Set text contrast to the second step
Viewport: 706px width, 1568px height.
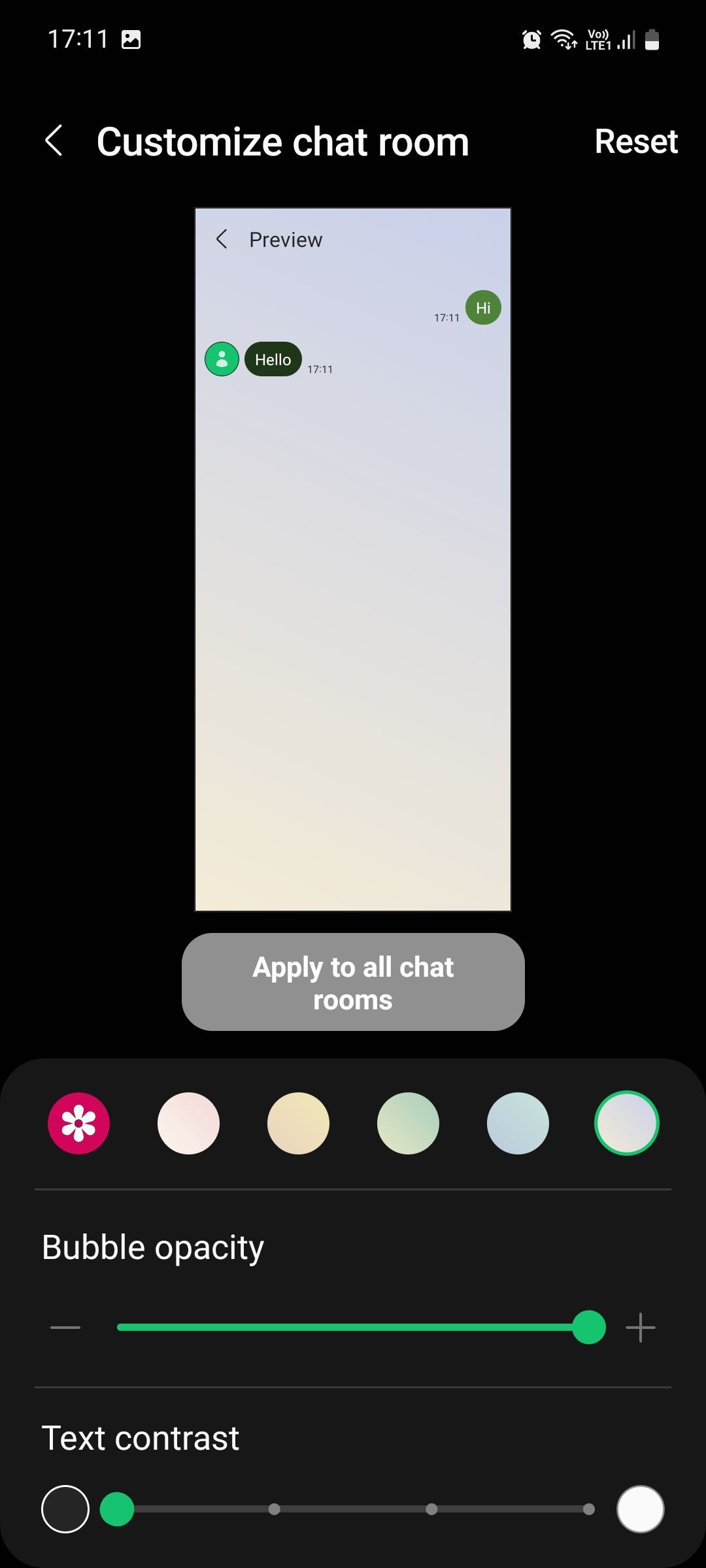coord(275,1509)
